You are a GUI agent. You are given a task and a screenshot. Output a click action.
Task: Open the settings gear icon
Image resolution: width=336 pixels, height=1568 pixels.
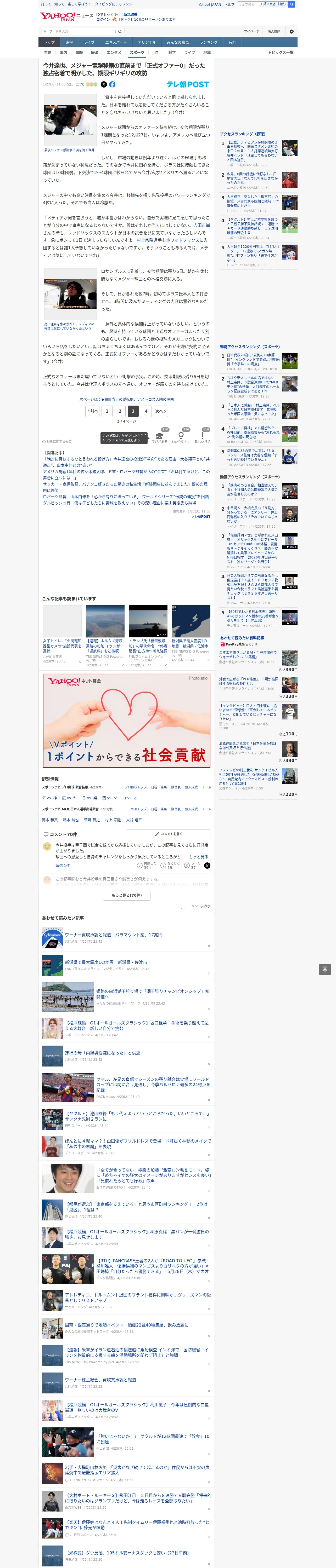coord(292,32)
